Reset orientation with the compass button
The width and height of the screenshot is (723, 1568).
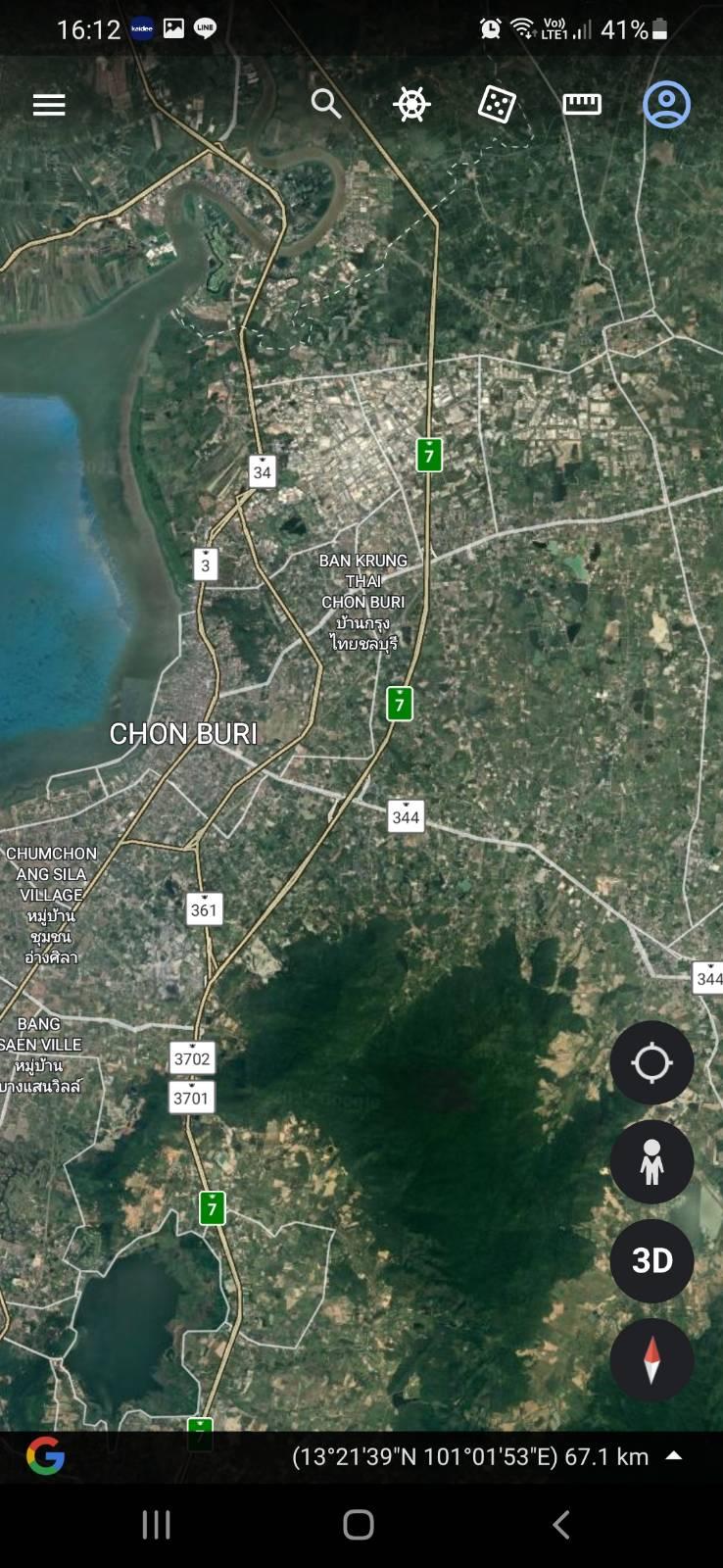pyautogui.click(x=651, y=1359)
